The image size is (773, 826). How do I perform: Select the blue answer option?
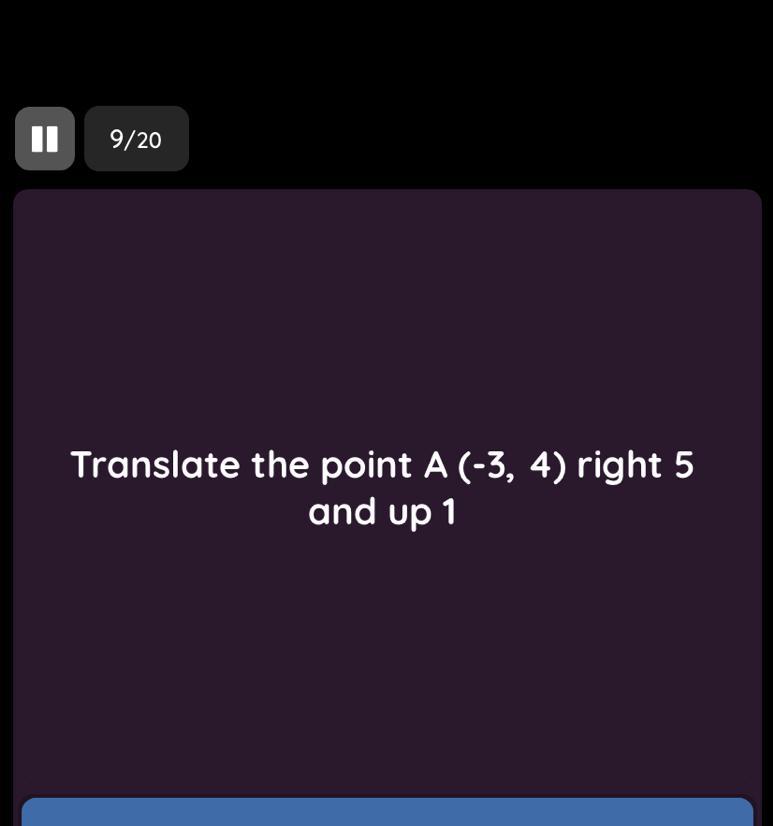[x=387, y=812]
